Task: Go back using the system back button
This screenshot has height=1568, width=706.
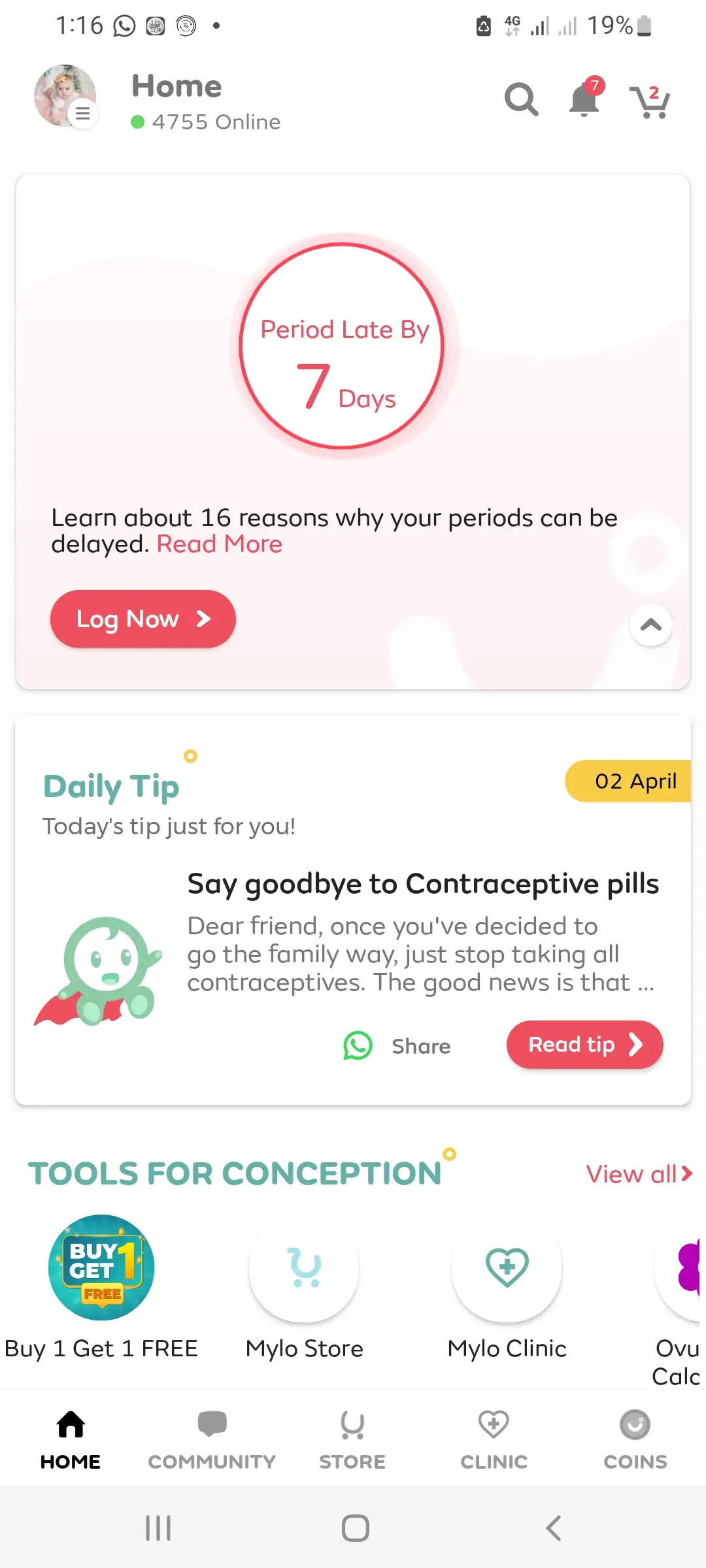Action: (x=553, y=1528)
